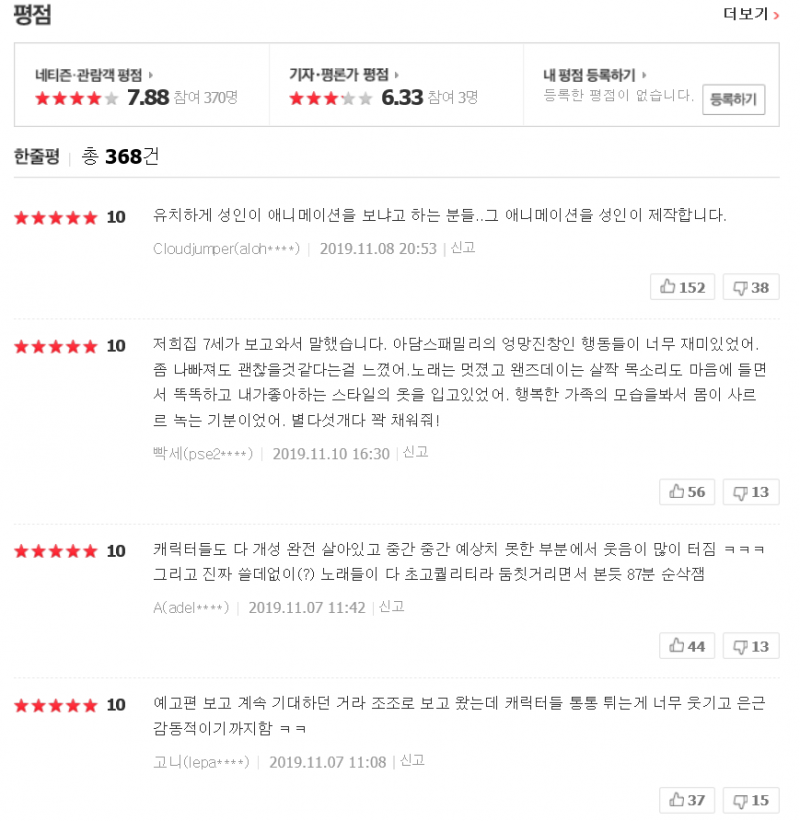Report Cloudjumper's review with 신고
Viewport: 800px width, 821px height.
463,247
